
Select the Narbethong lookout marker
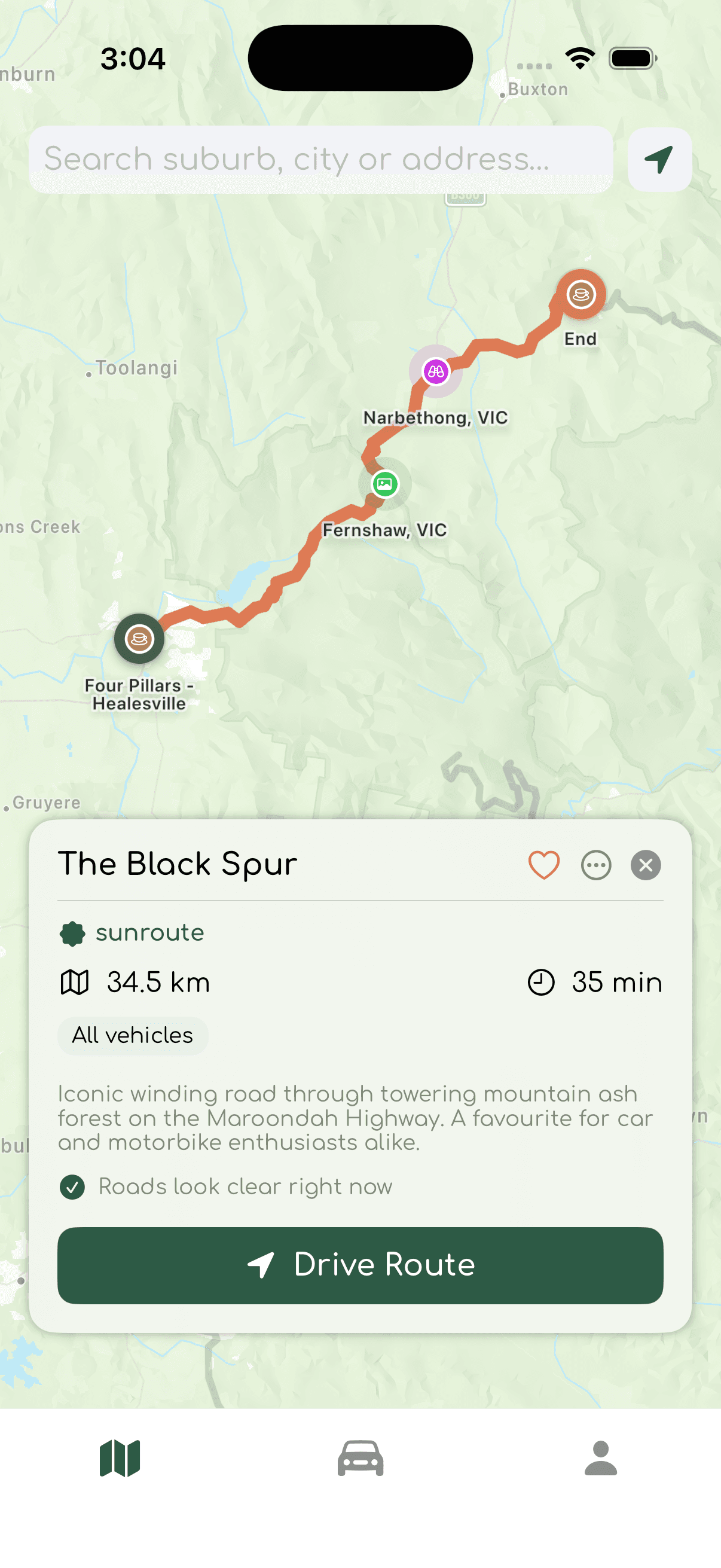[x=436, y=370]
